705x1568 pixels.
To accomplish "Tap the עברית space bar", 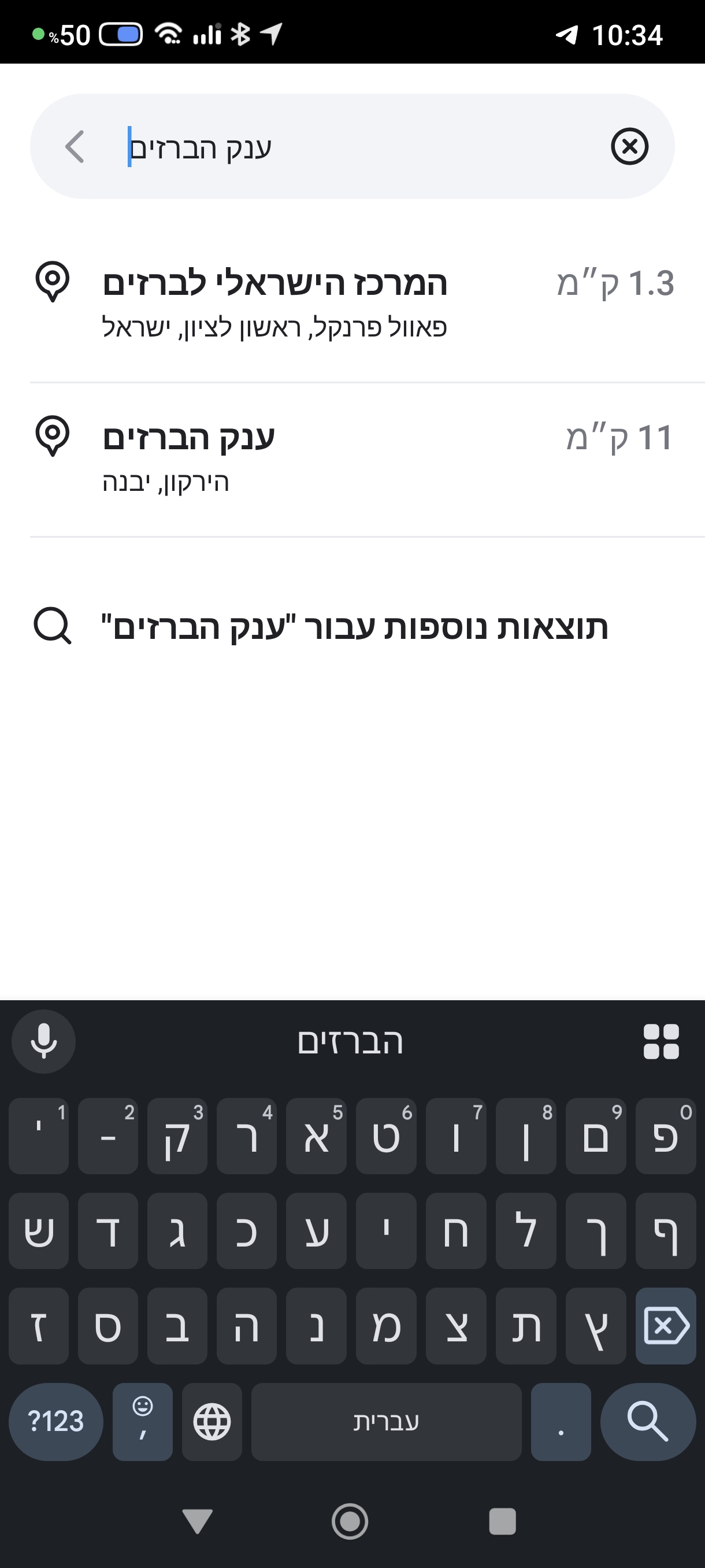I will click(x=386, y=1421).
